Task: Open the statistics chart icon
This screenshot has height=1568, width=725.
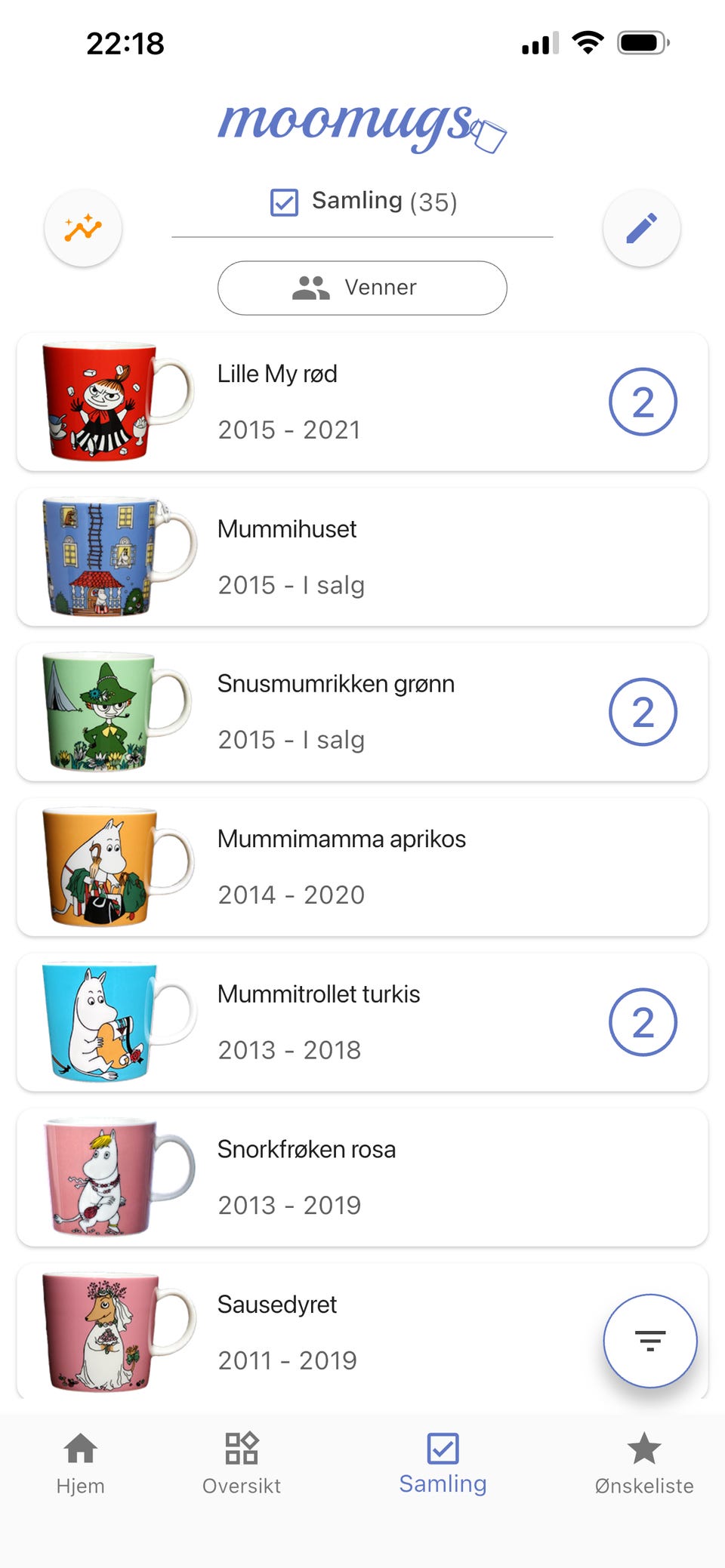Action: 83,228
